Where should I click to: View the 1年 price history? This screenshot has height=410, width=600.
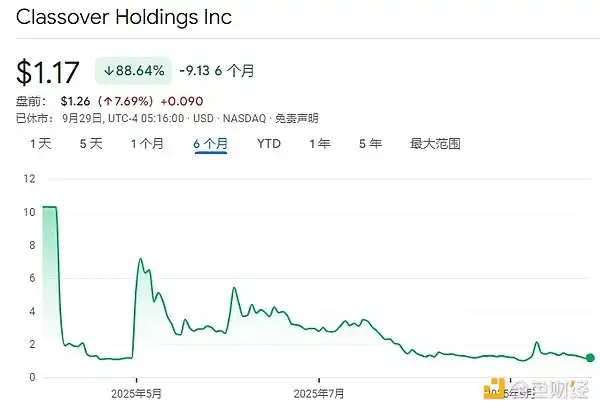pos(320,144)
